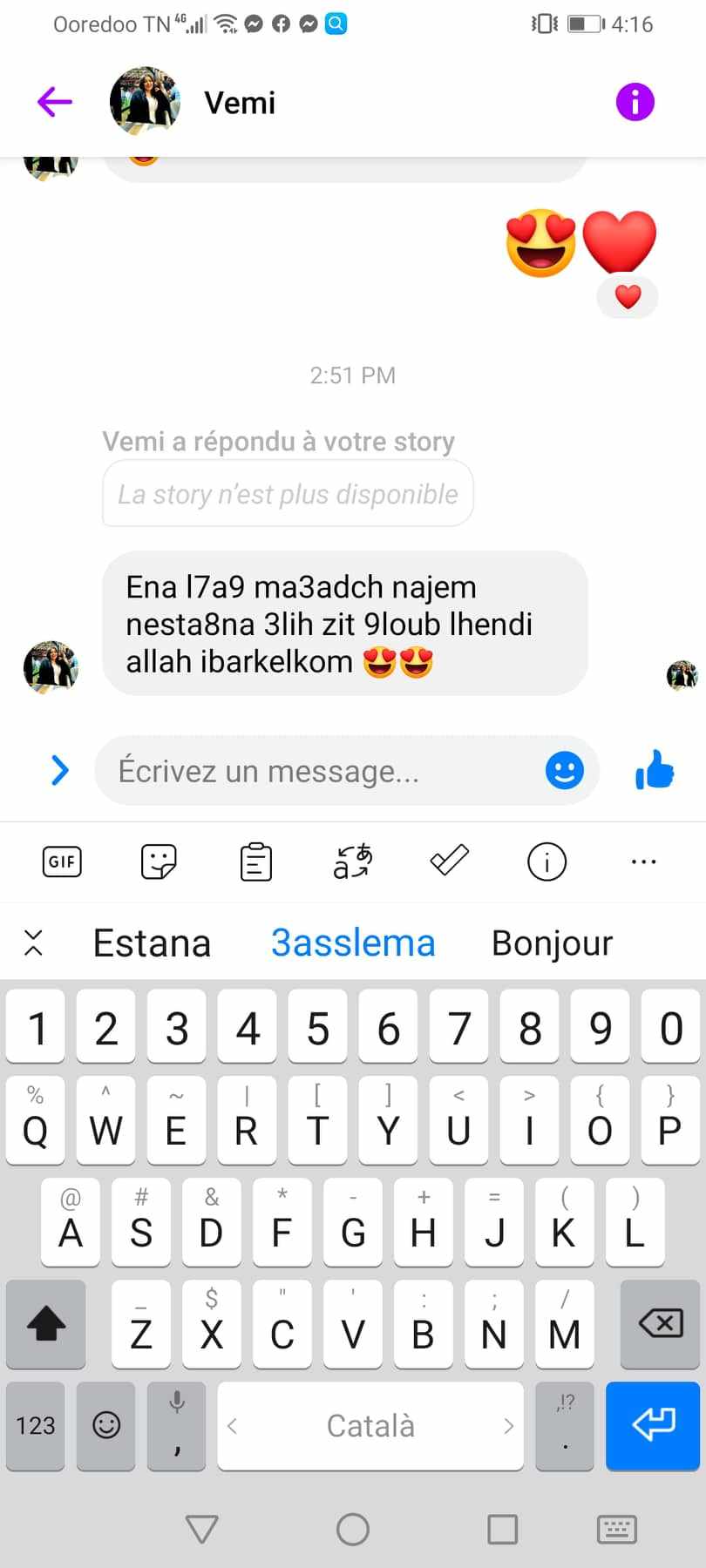
Task: Open the emoji picker in the message field
Action: pyautogui.click(x=564, y=770)
